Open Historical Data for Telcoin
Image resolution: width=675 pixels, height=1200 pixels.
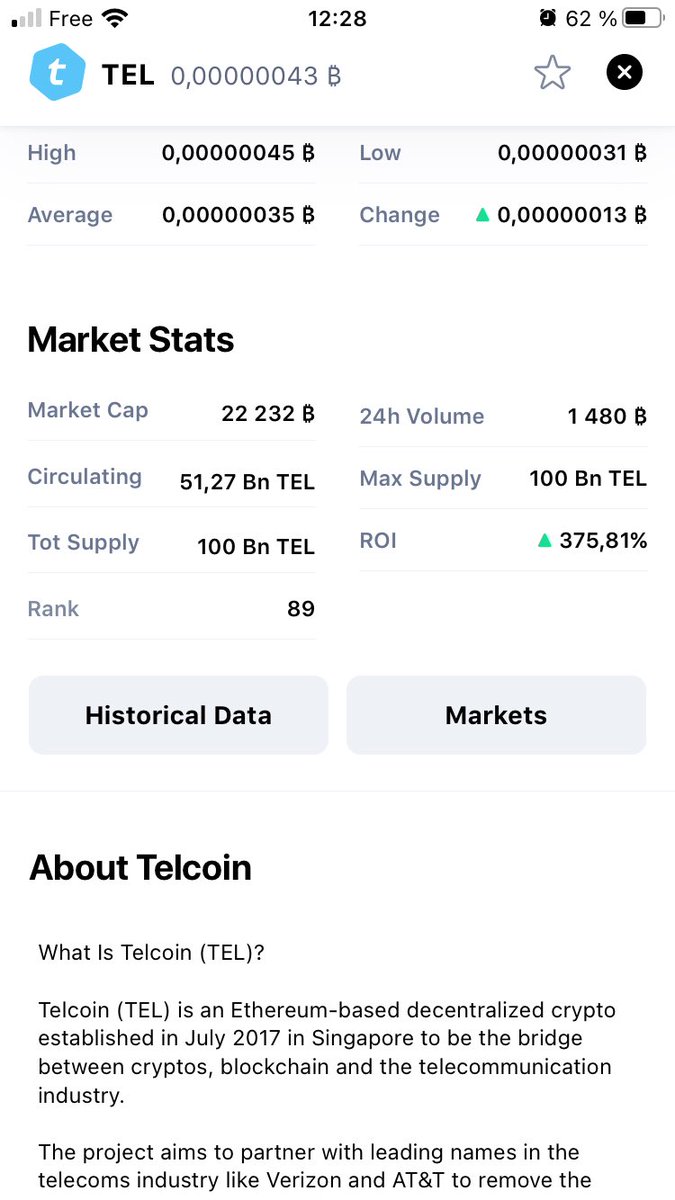point(178,715)
